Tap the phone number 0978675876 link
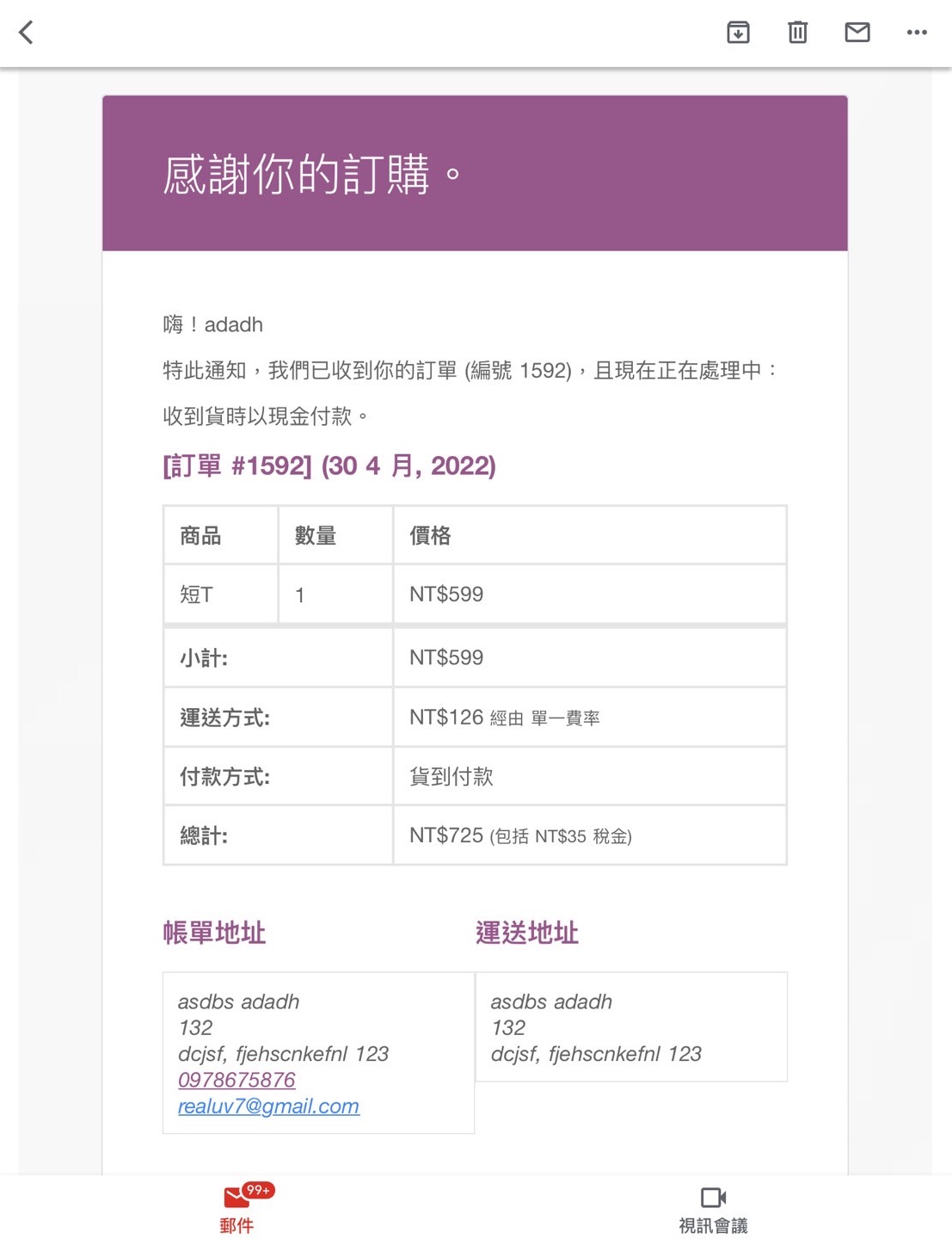 click(236, 1080)
